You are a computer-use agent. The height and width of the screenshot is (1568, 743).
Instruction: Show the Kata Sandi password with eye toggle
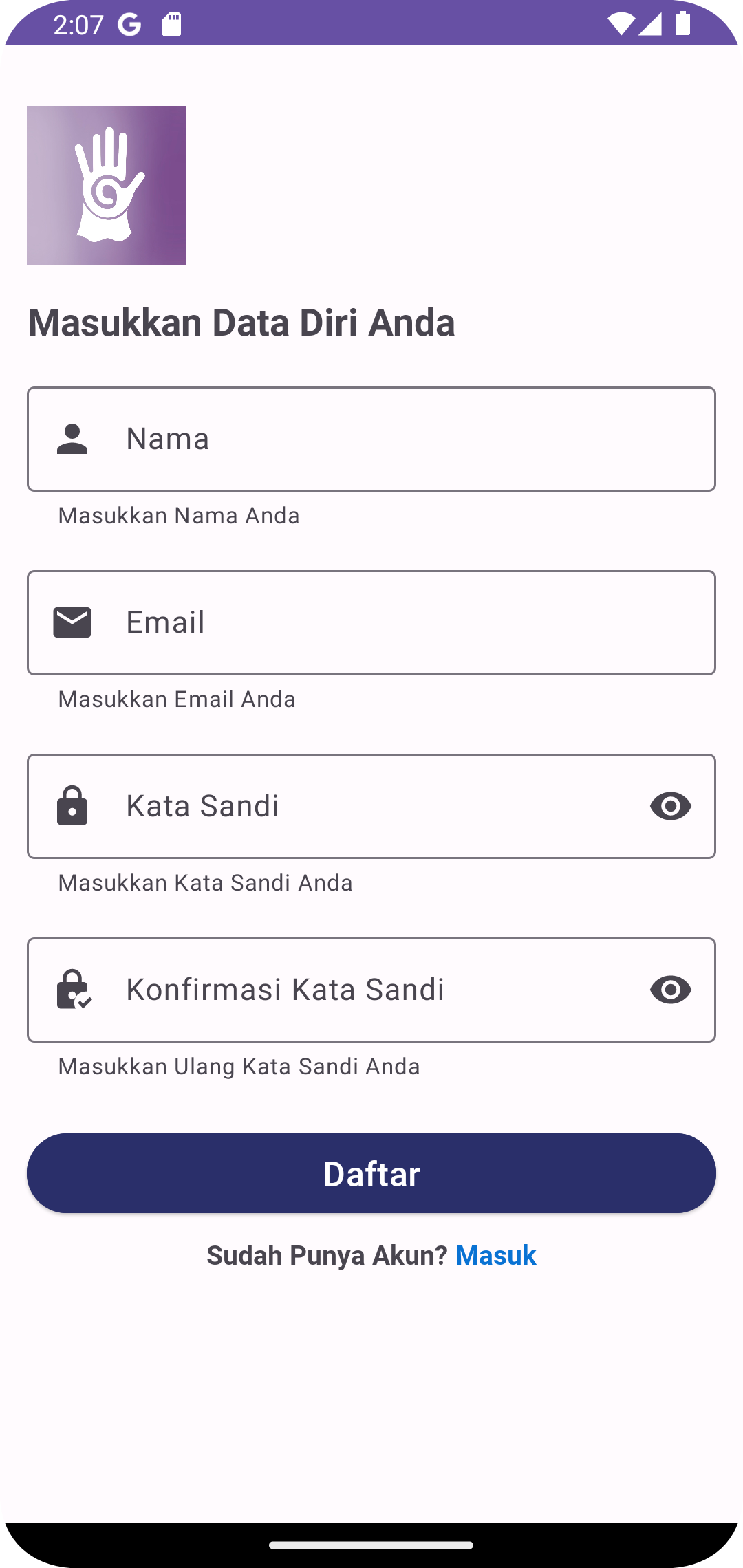pyautogui.click(x=671, y=806)
